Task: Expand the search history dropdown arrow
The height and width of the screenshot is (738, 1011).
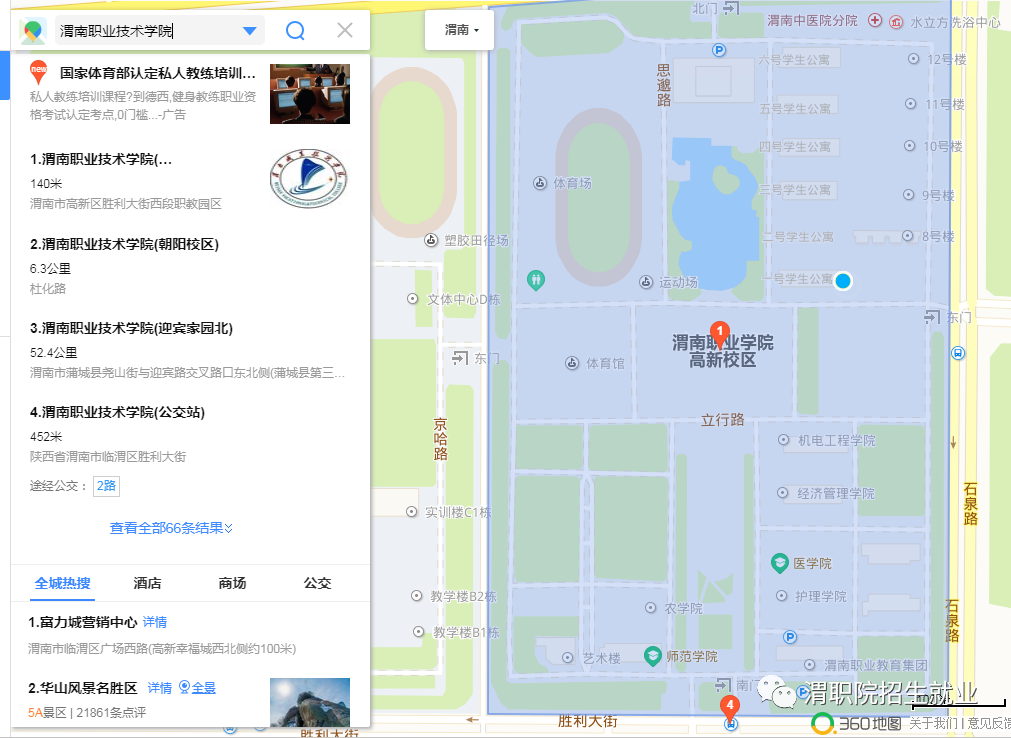Action: click(x=250, y=31)
